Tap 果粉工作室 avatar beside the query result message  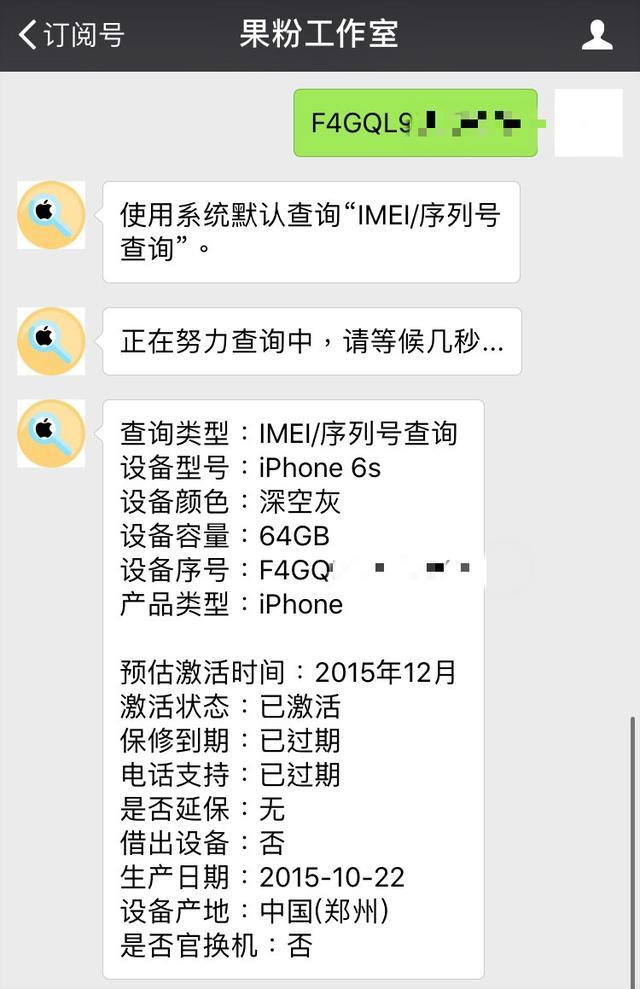51,433
